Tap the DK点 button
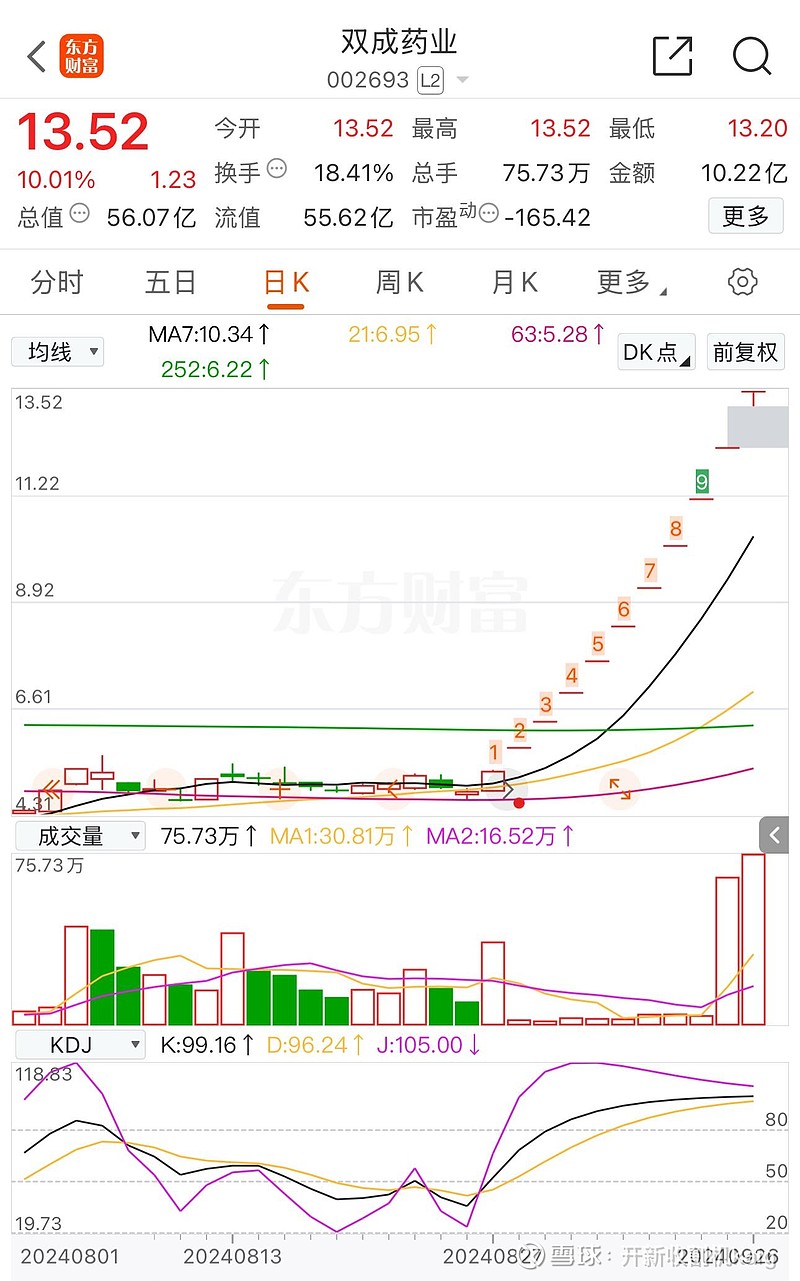 click(656, 352)
